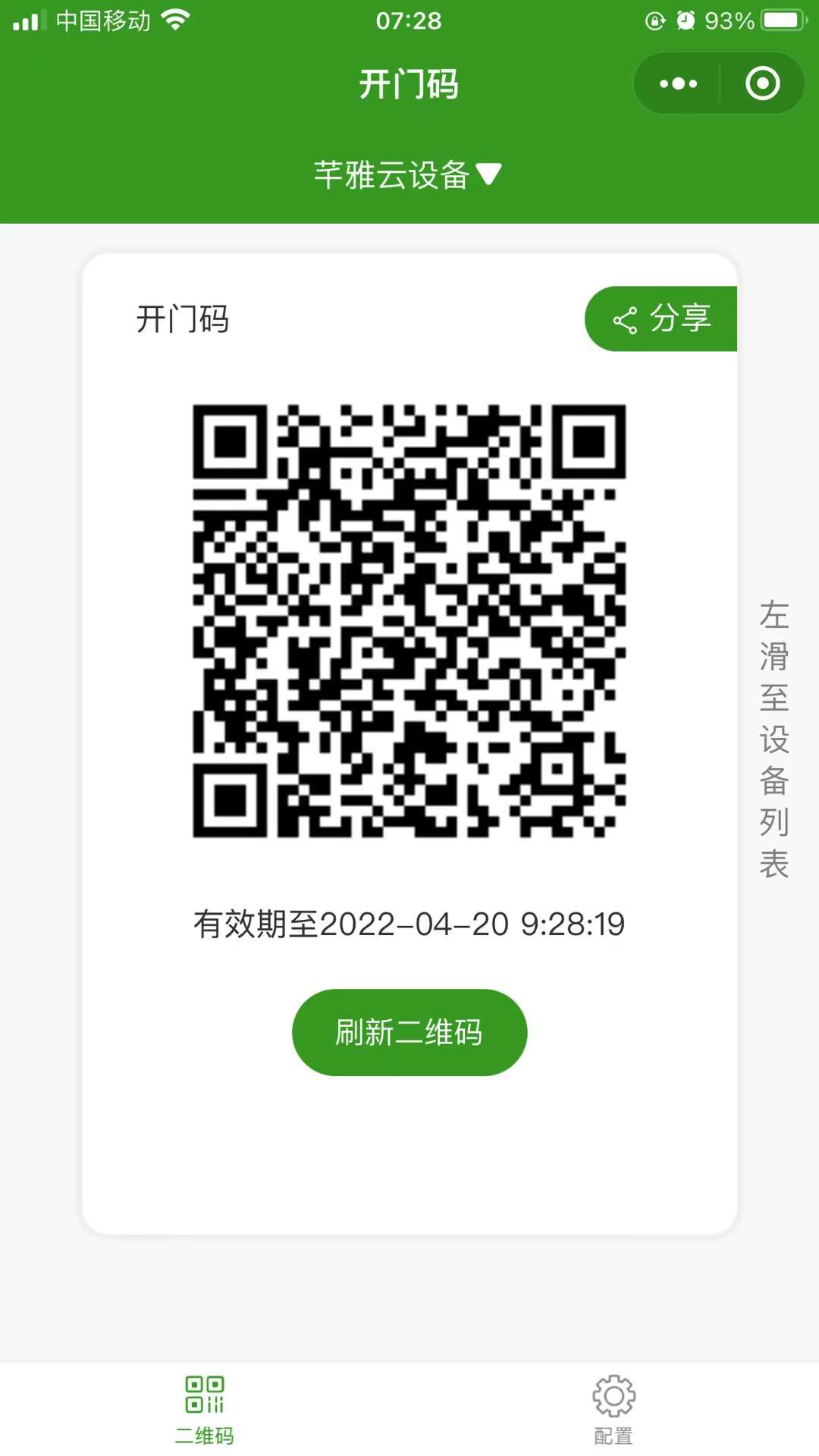Open the 配置 settings tab

pyautogui.click(x=613, y=1410)
